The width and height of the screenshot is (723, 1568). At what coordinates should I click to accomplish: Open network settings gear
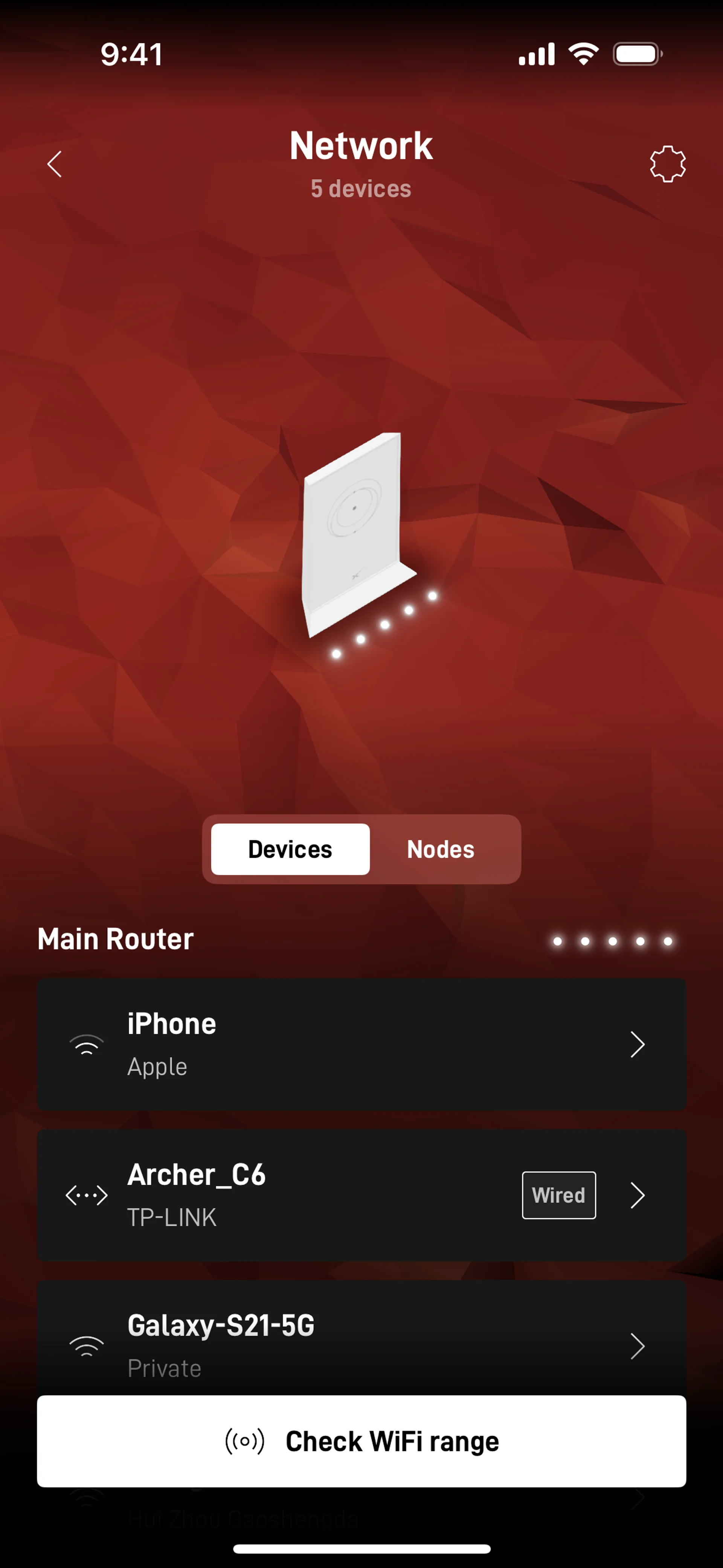[667, 164]
